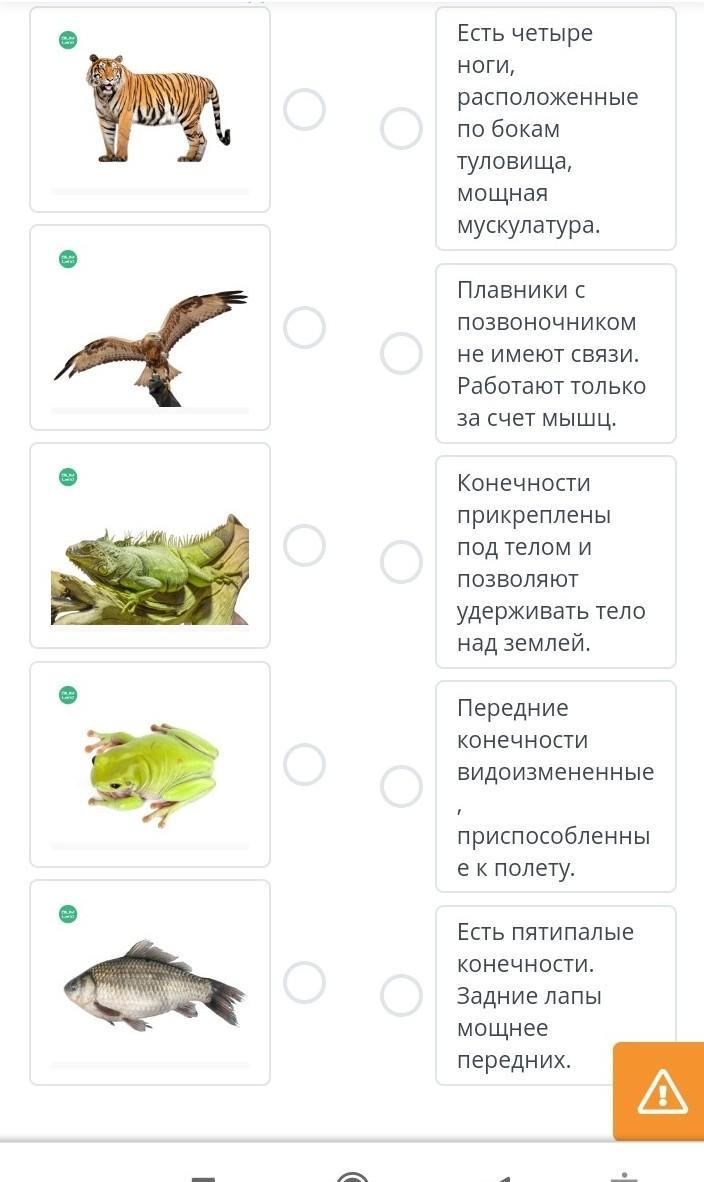Image resolution: width=704 pixels, height=1182 pixels.
Task: Select the connector circle beside the flying bird
Action: tap(304, 327)
